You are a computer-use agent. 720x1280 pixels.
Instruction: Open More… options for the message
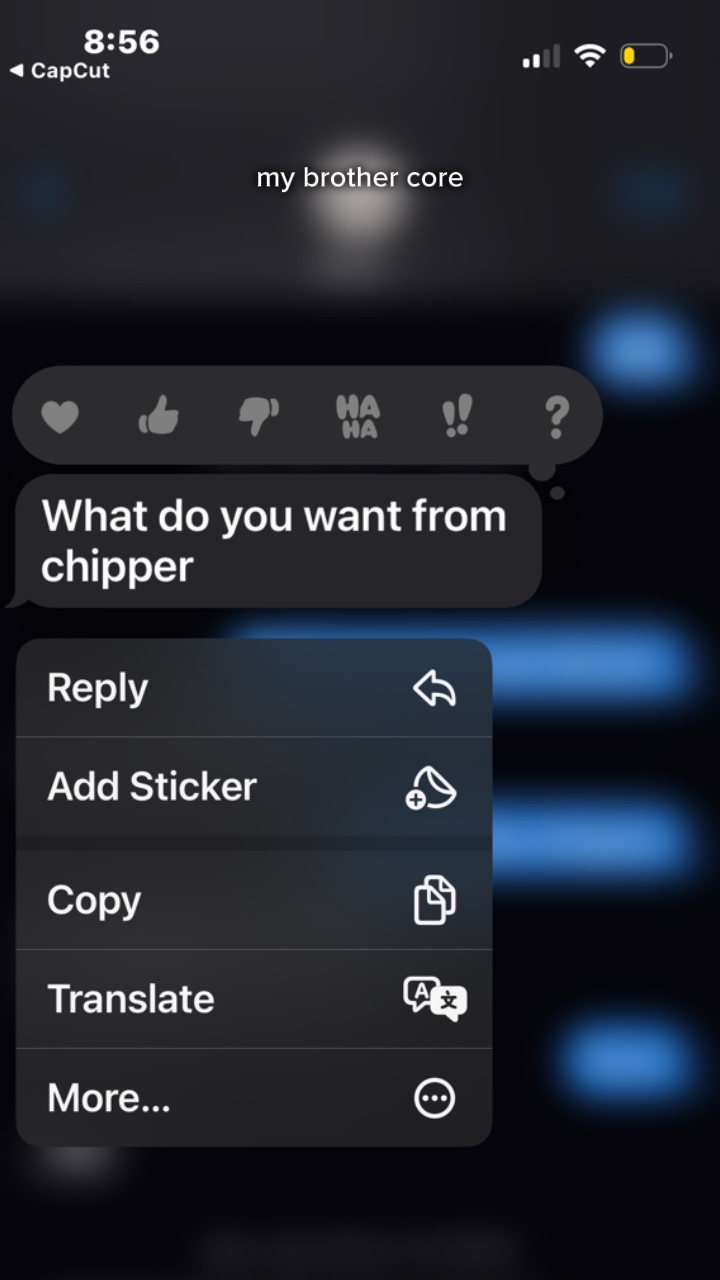point(254,1098)
